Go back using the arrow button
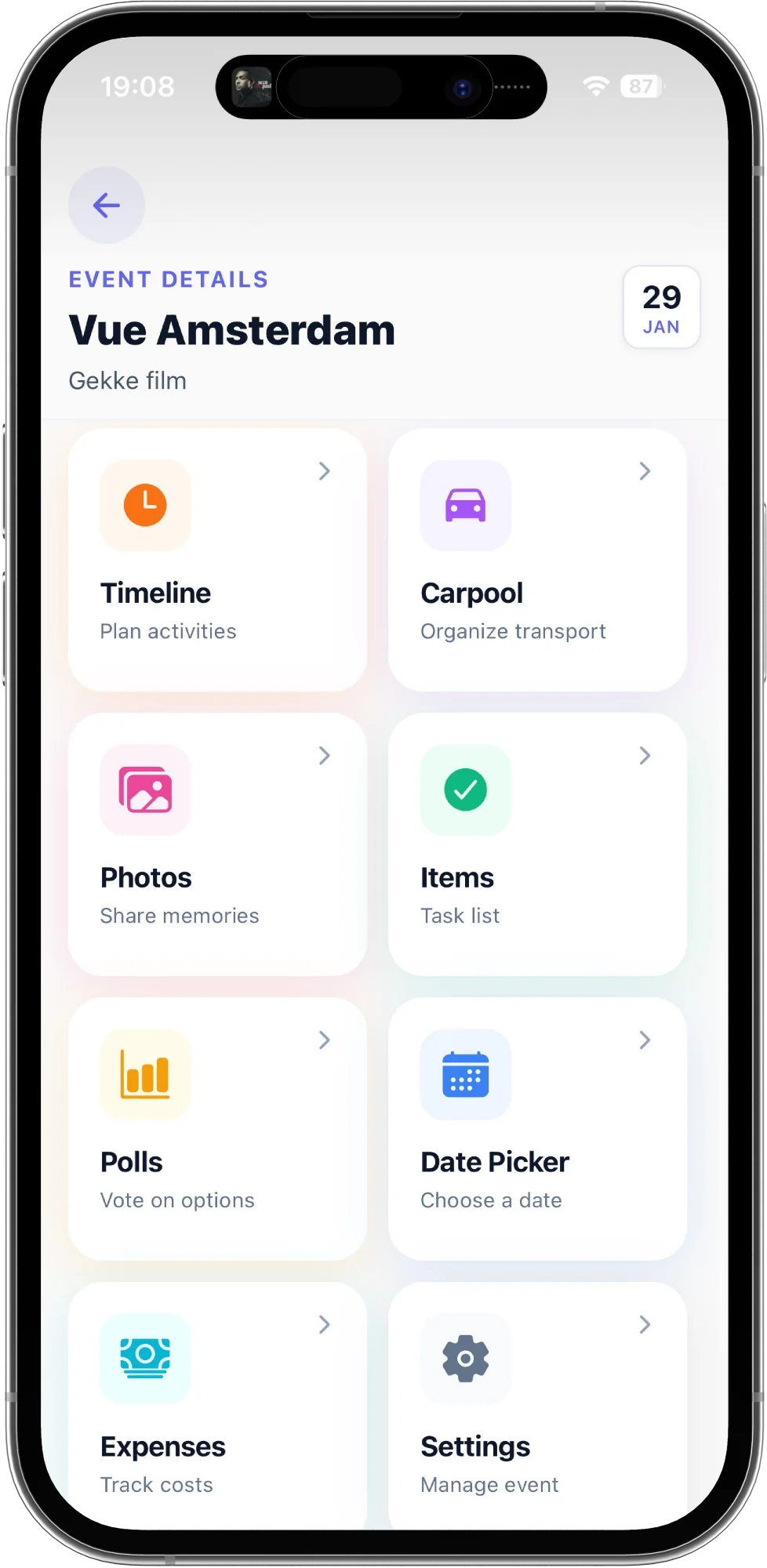The width and height of the screenshot is (767, 1568). click(107, 205)
